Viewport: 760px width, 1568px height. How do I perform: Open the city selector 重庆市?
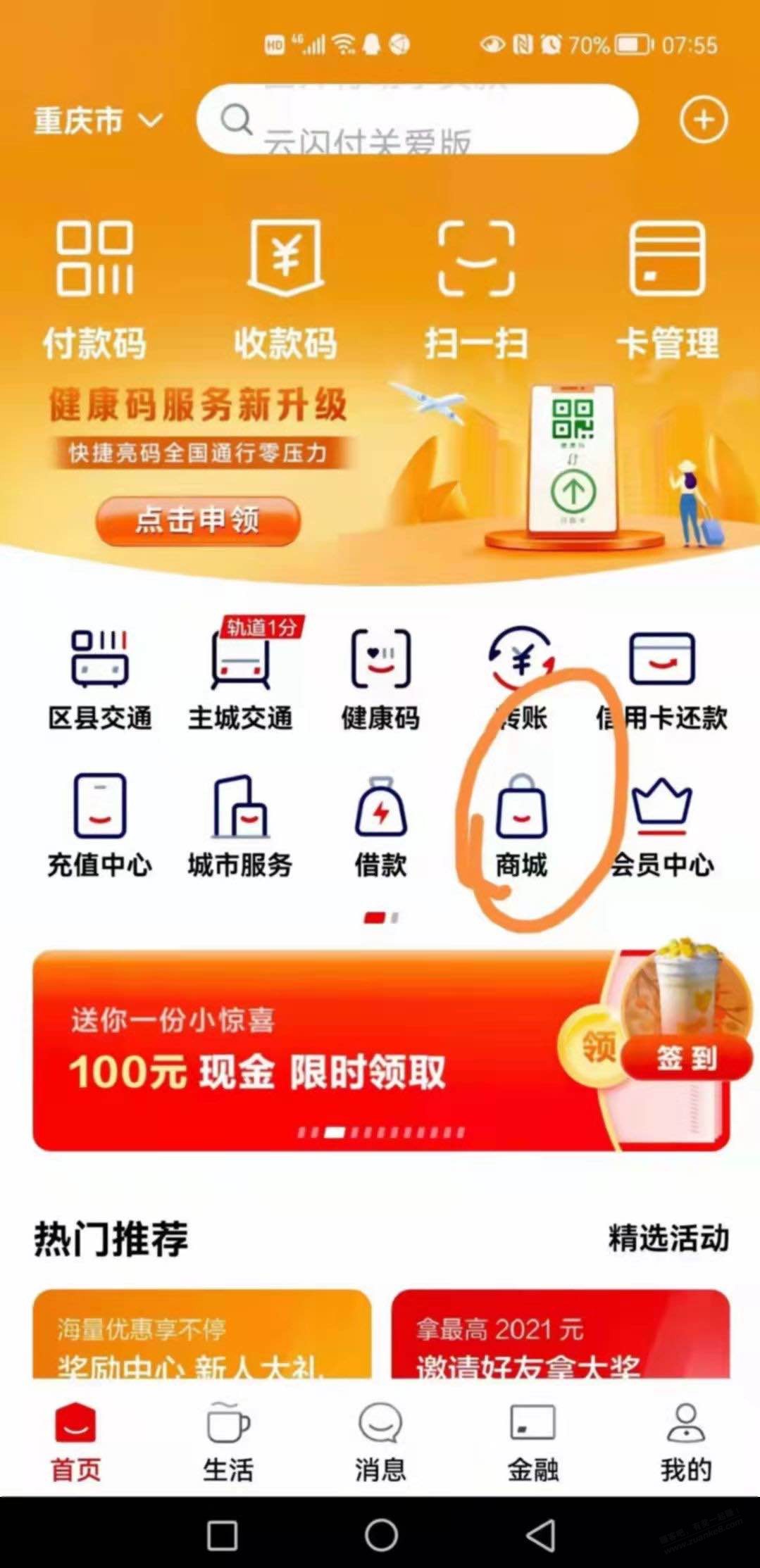[x=97, y=121]
